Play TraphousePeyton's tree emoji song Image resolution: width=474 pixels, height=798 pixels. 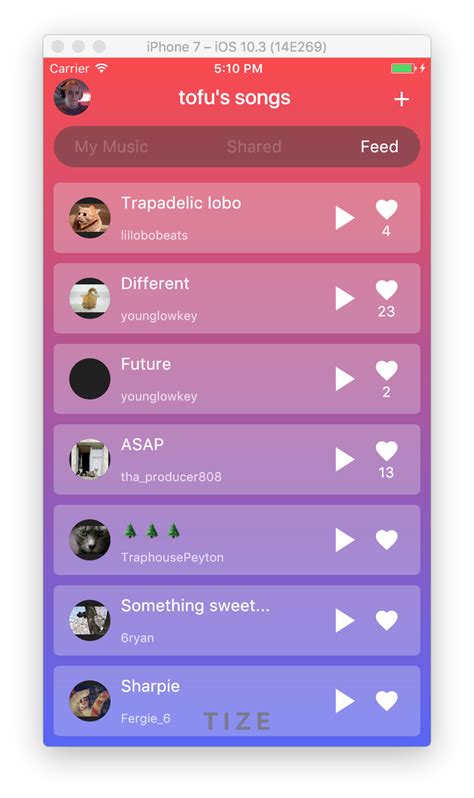pyautogui.click(x=345, y=540)
